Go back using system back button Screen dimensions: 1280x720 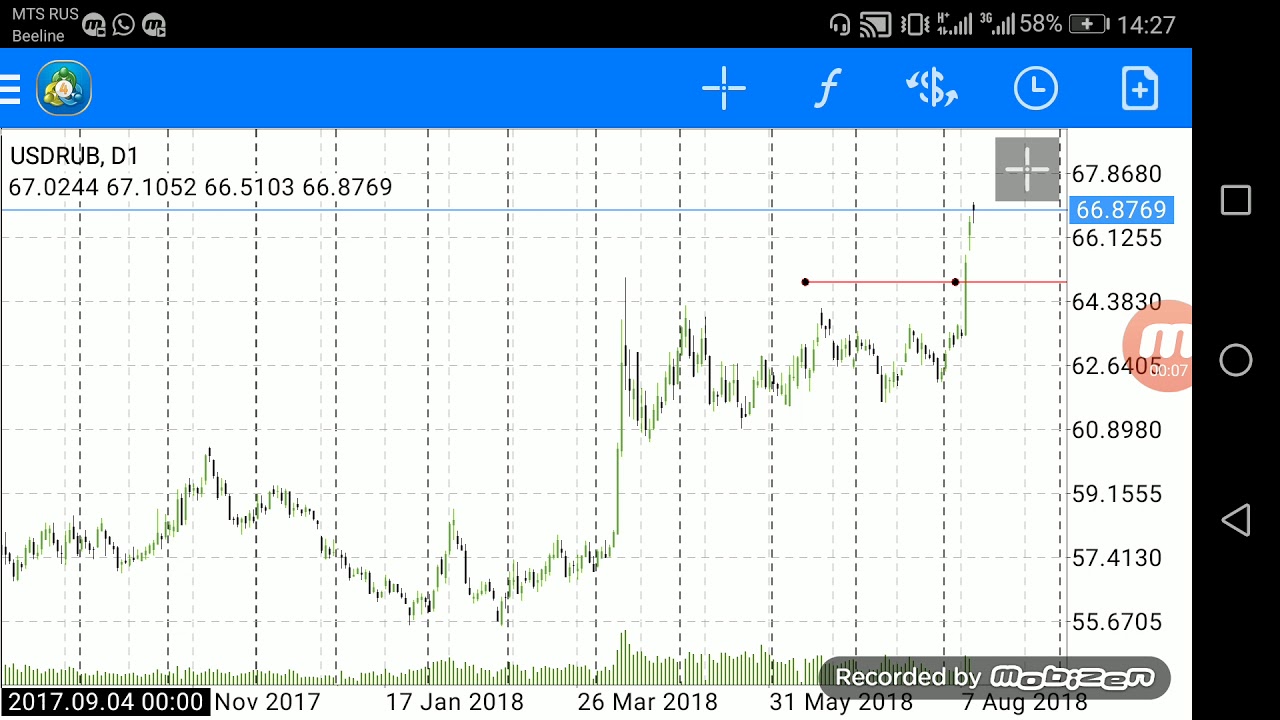point(1236,520)
